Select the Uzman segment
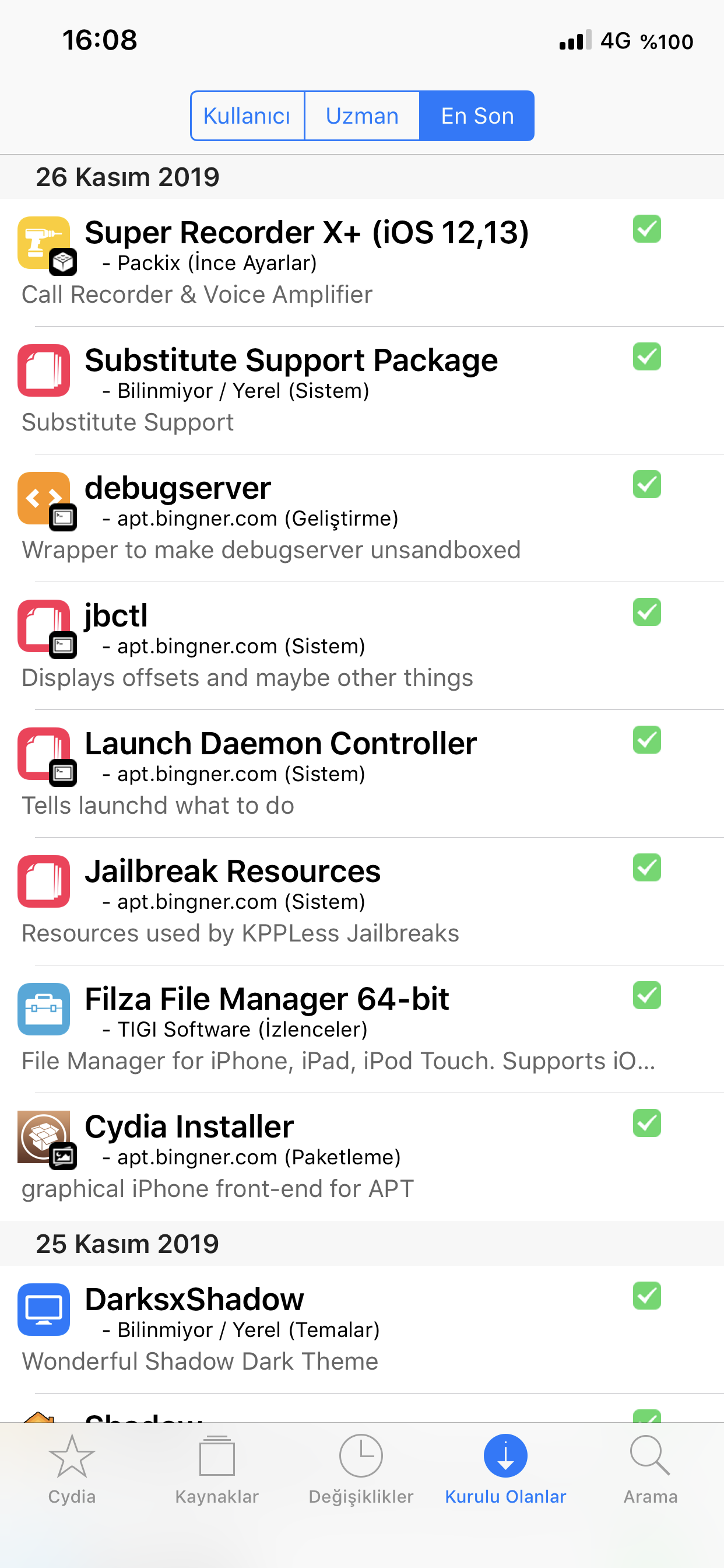This screenshot has width=724, height=1568. 362,116
